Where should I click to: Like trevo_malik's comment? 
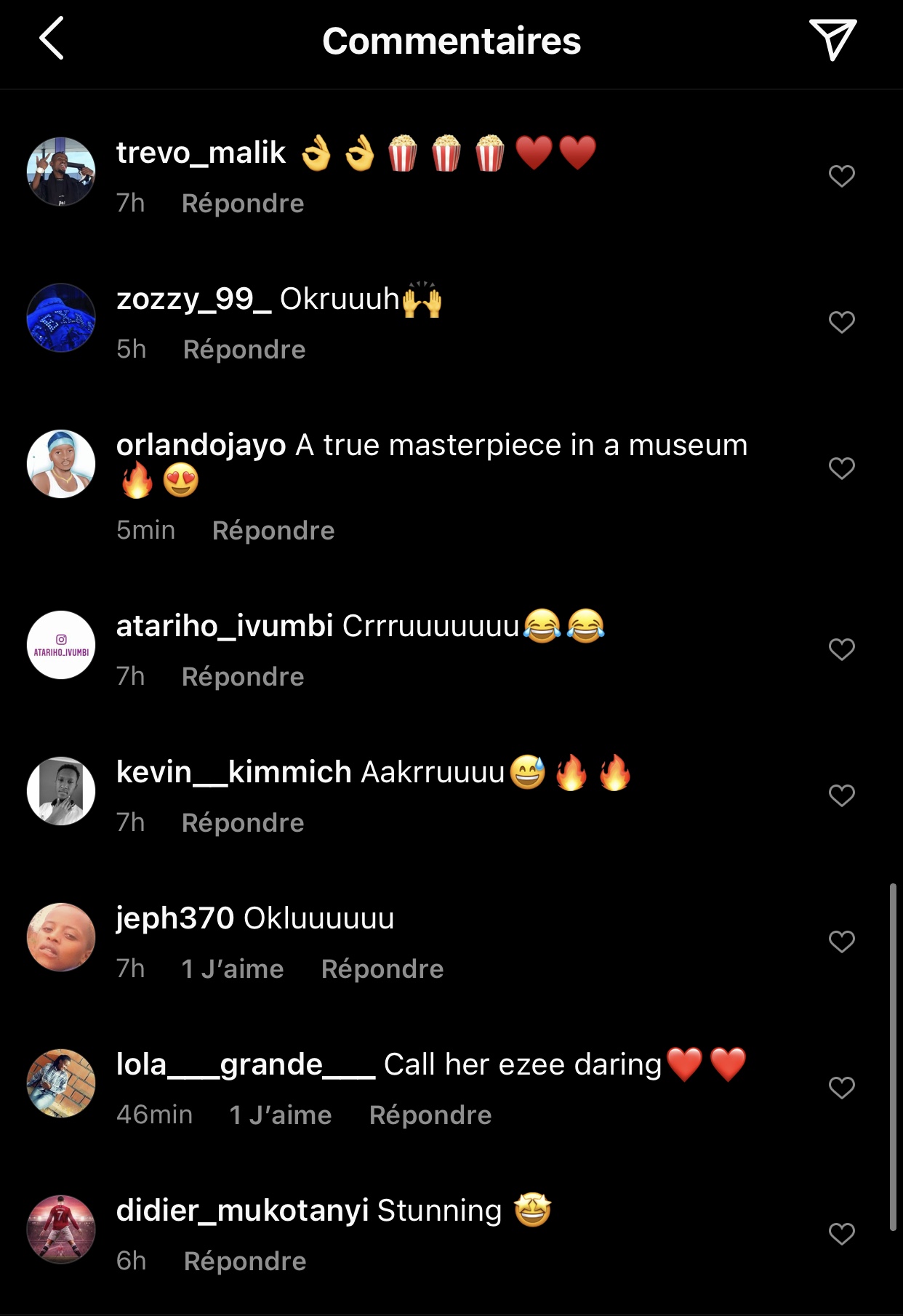[x=841, y=176]
